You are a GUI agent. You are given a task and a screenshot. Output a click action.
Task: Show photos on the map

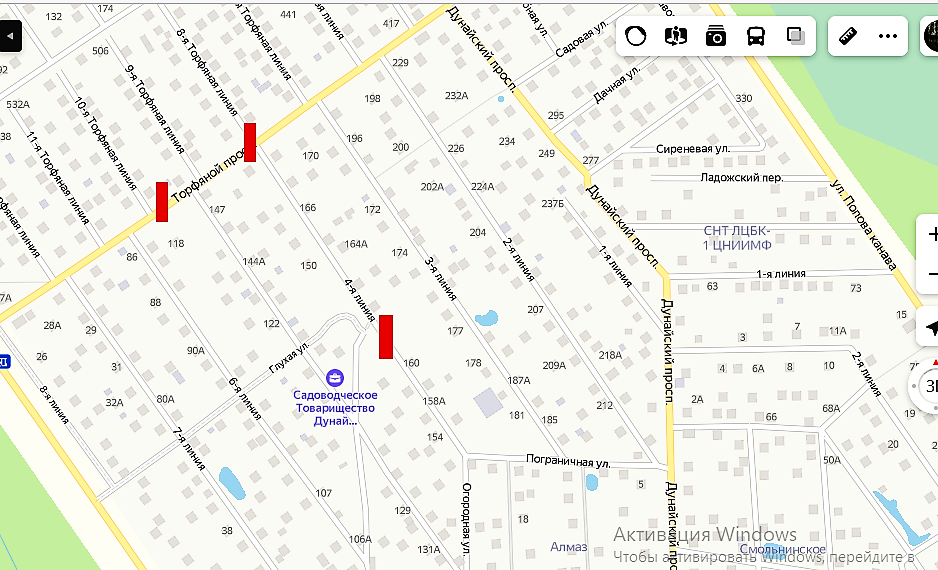pyautogui.click(x=716, y=37)
